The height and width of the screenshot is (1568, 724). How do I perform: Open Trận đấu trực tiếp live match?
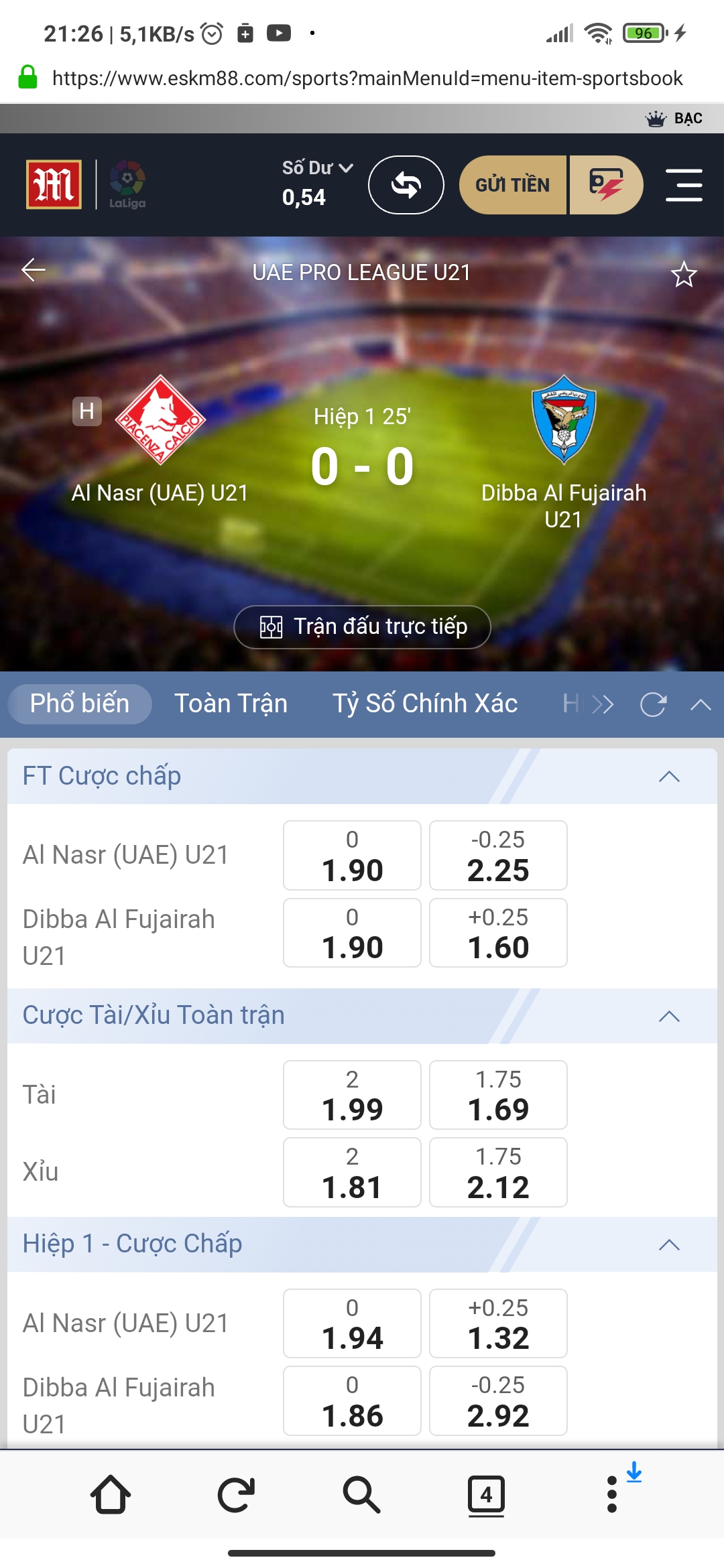pos(362,627)
